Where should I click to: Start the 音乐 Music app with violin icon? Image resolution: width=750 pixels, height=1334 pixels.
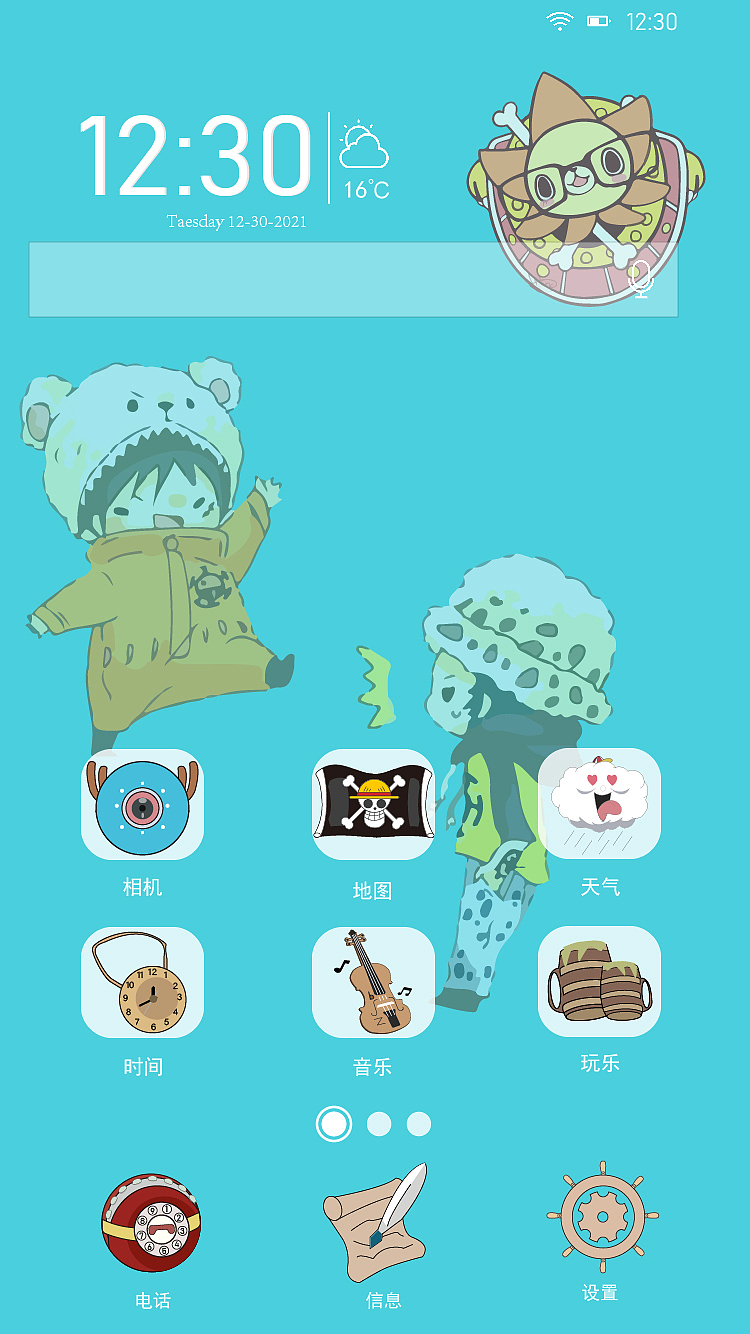(x=373, y=982)
